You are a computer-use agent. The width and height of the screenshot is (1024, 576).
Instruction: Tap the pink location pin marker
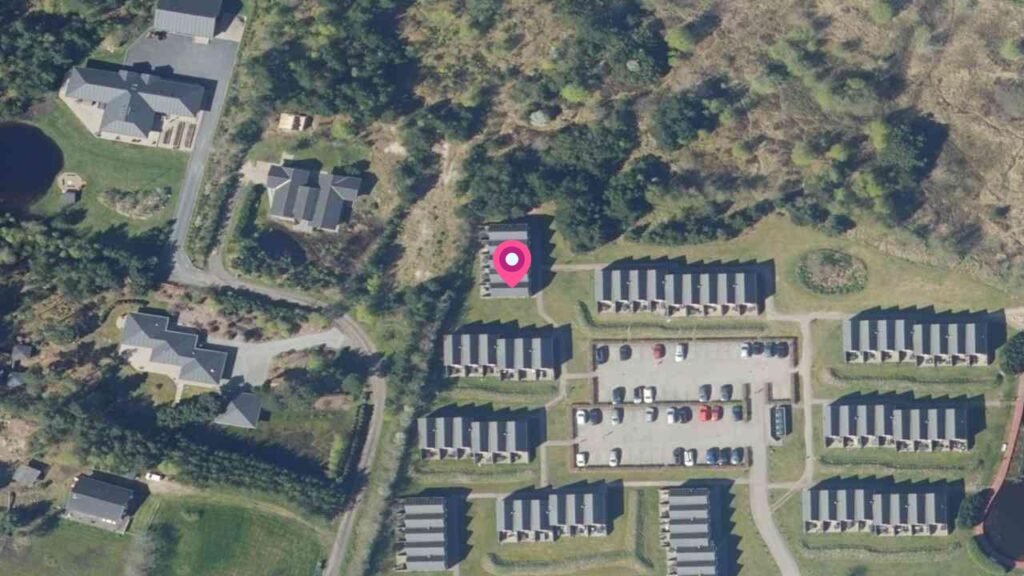512,262
